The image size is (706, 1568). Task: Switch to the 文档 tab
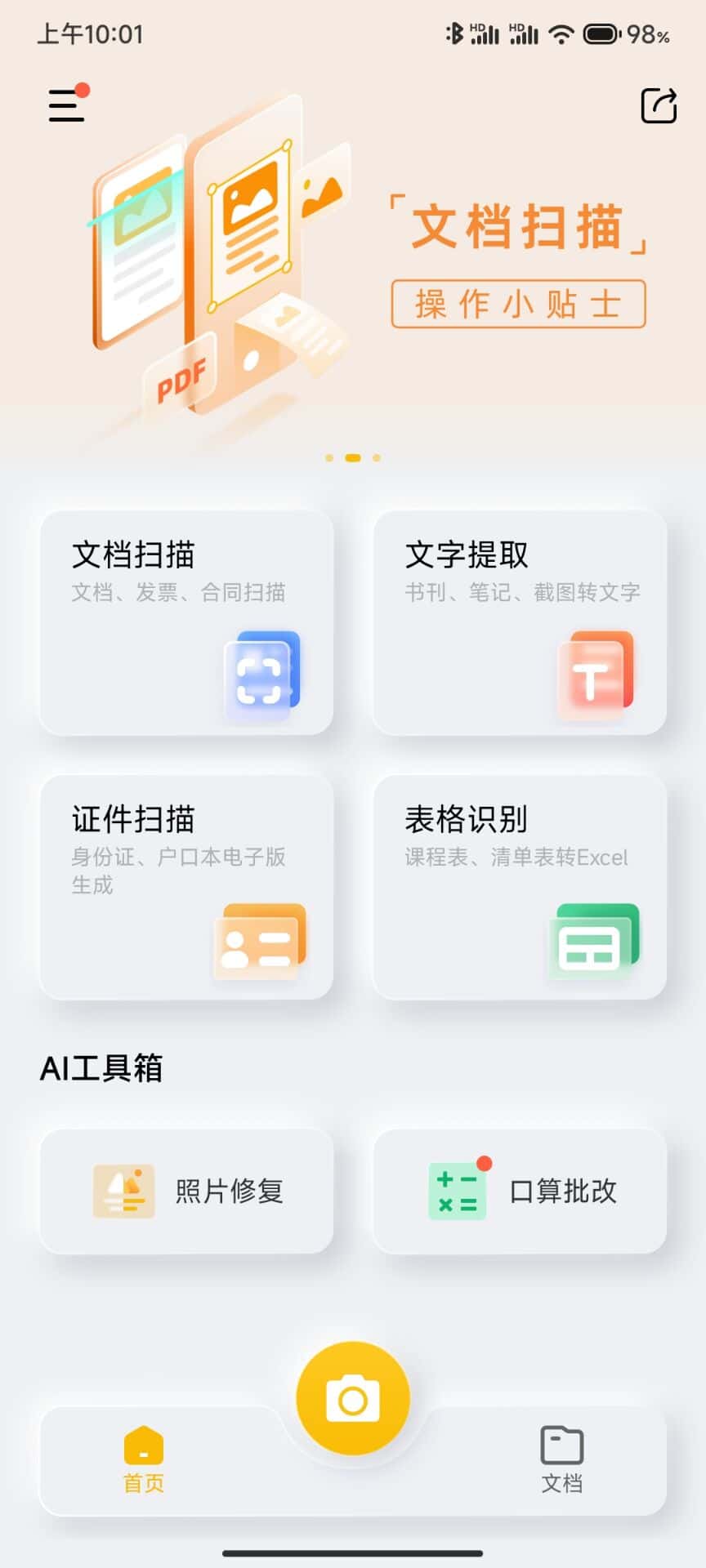click(x=562, y=1460)
